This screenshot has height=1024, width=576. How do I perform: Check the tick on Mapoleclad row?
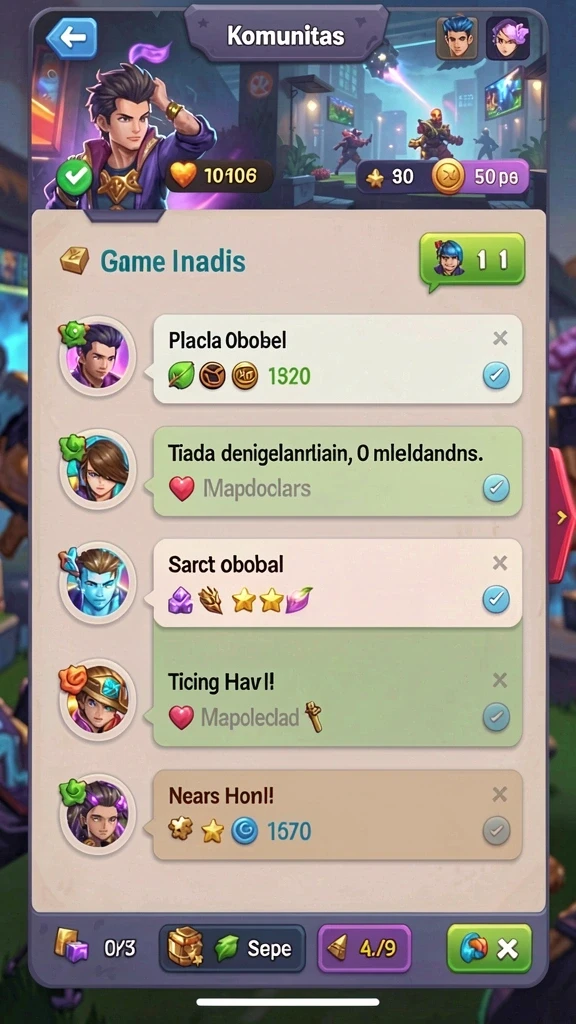point(496,718)
